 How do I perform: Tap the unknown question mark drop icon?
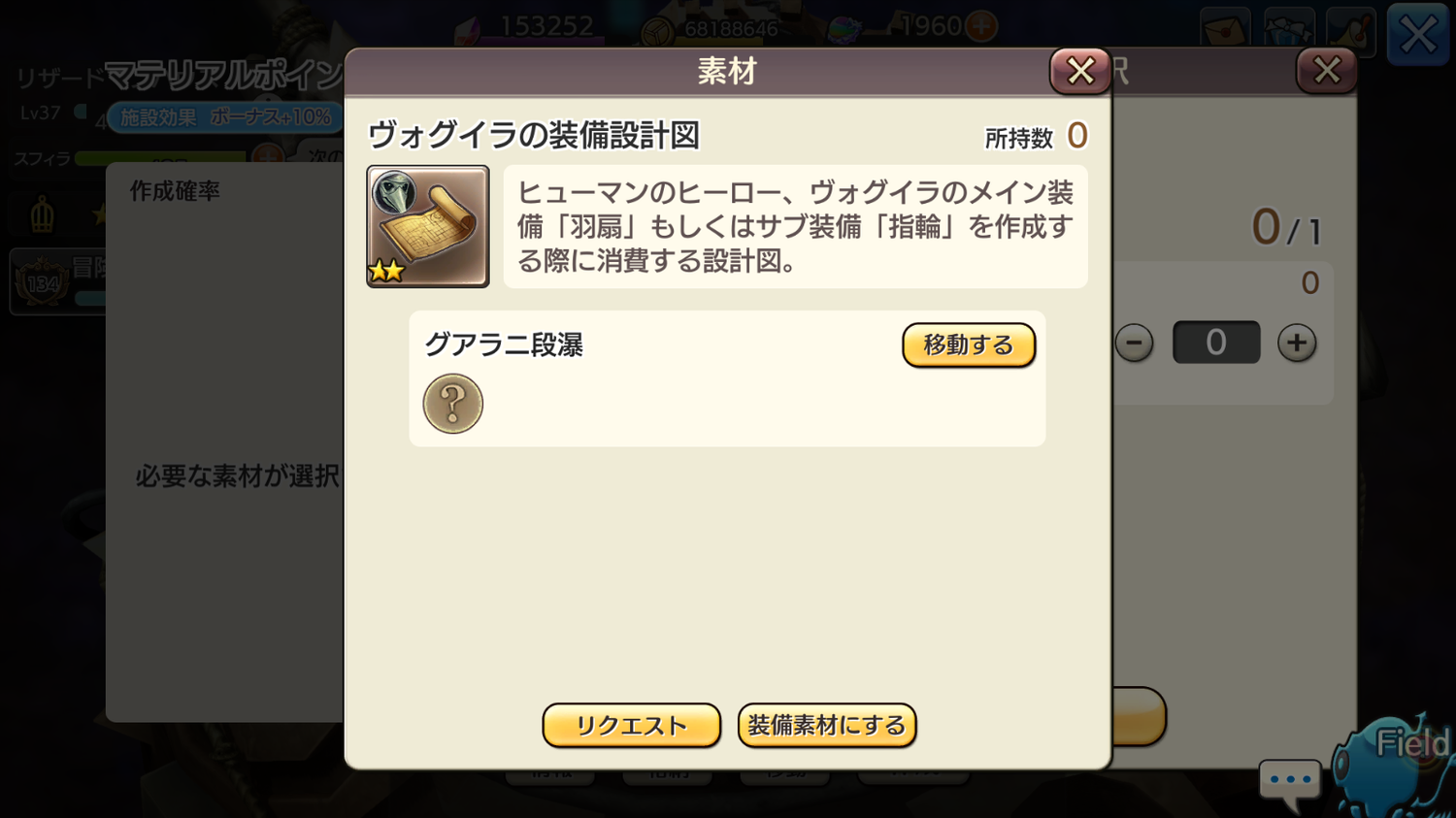pyautogui.click(x=452, y=404)
